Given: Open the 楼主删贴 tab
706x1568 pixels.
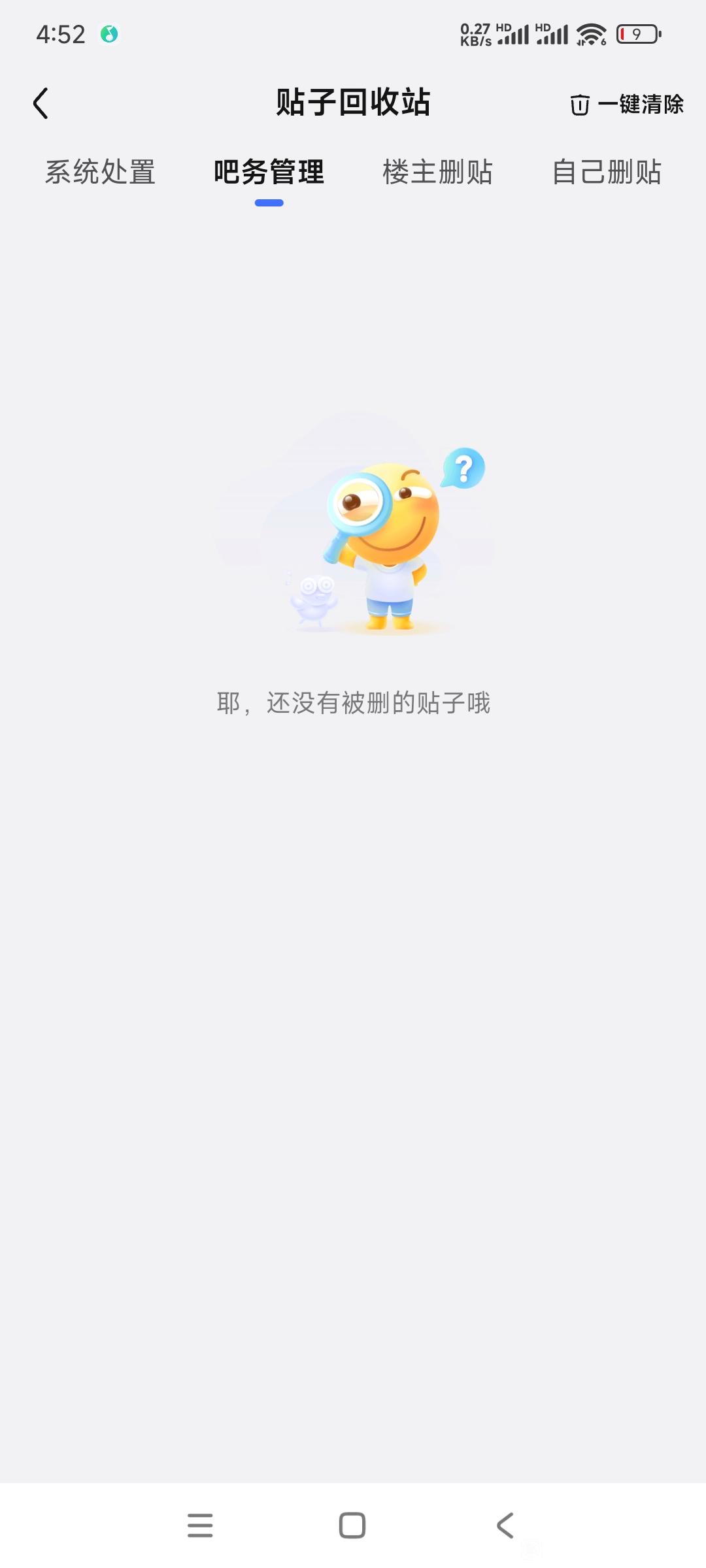Looking at the screenshot, I should coord(437,172).
